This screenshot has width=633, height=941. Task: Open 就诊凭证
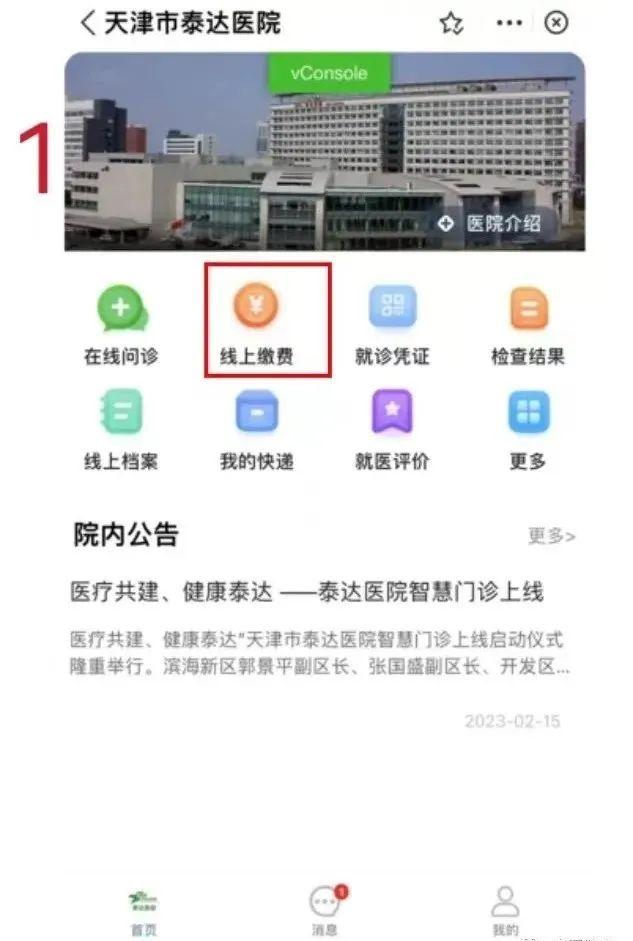click(x=392, y=325)
